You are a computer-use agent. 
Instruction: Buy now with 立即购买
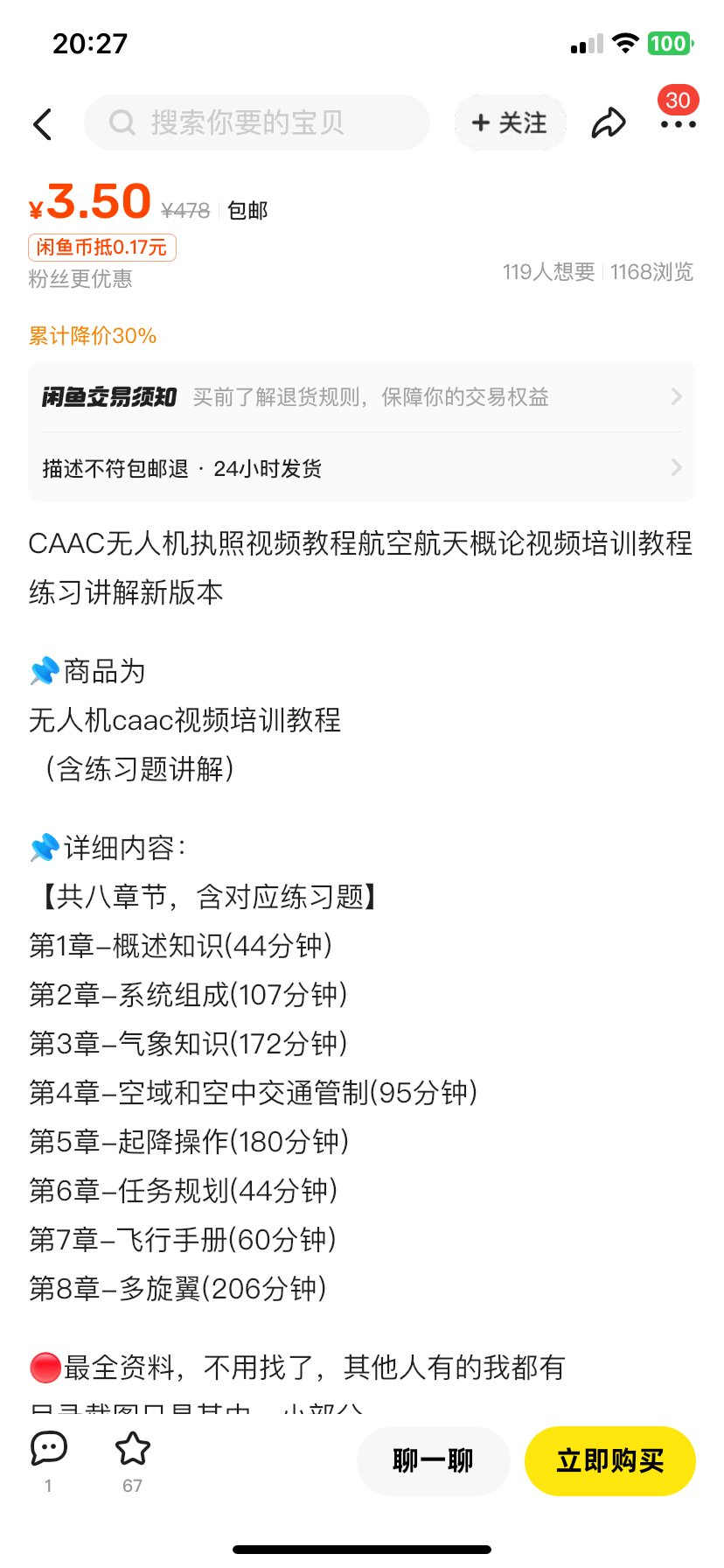609,1460
